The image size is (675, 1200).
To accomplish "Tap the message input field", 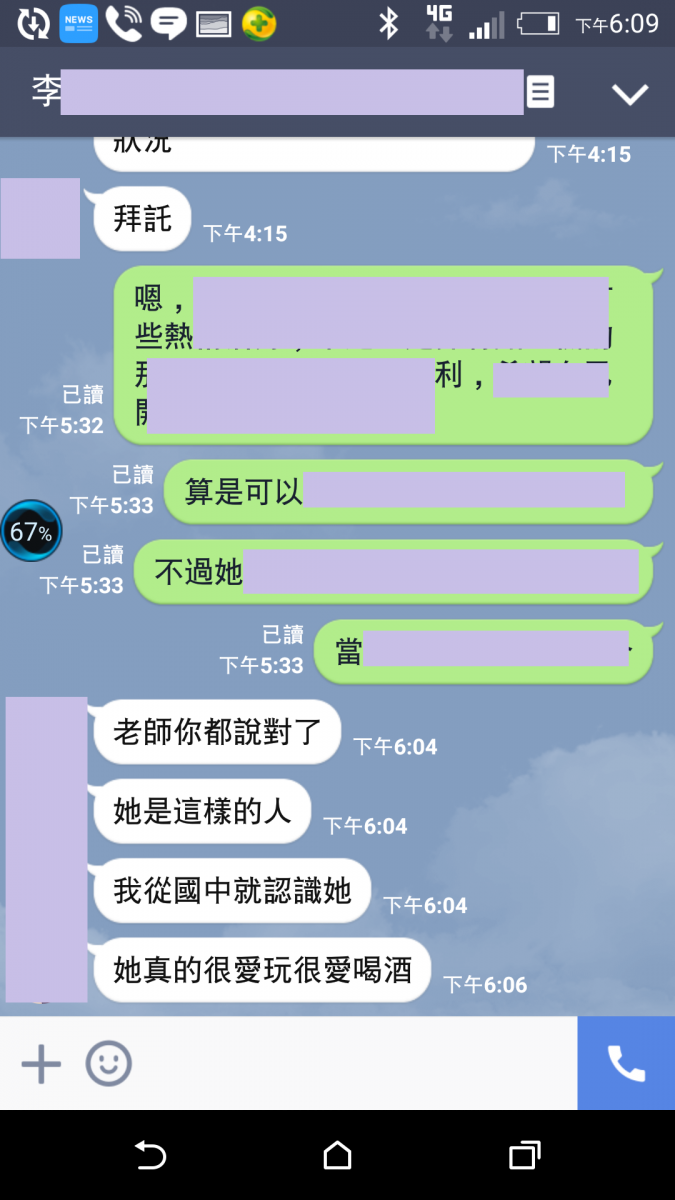I will coord(350,1064).
